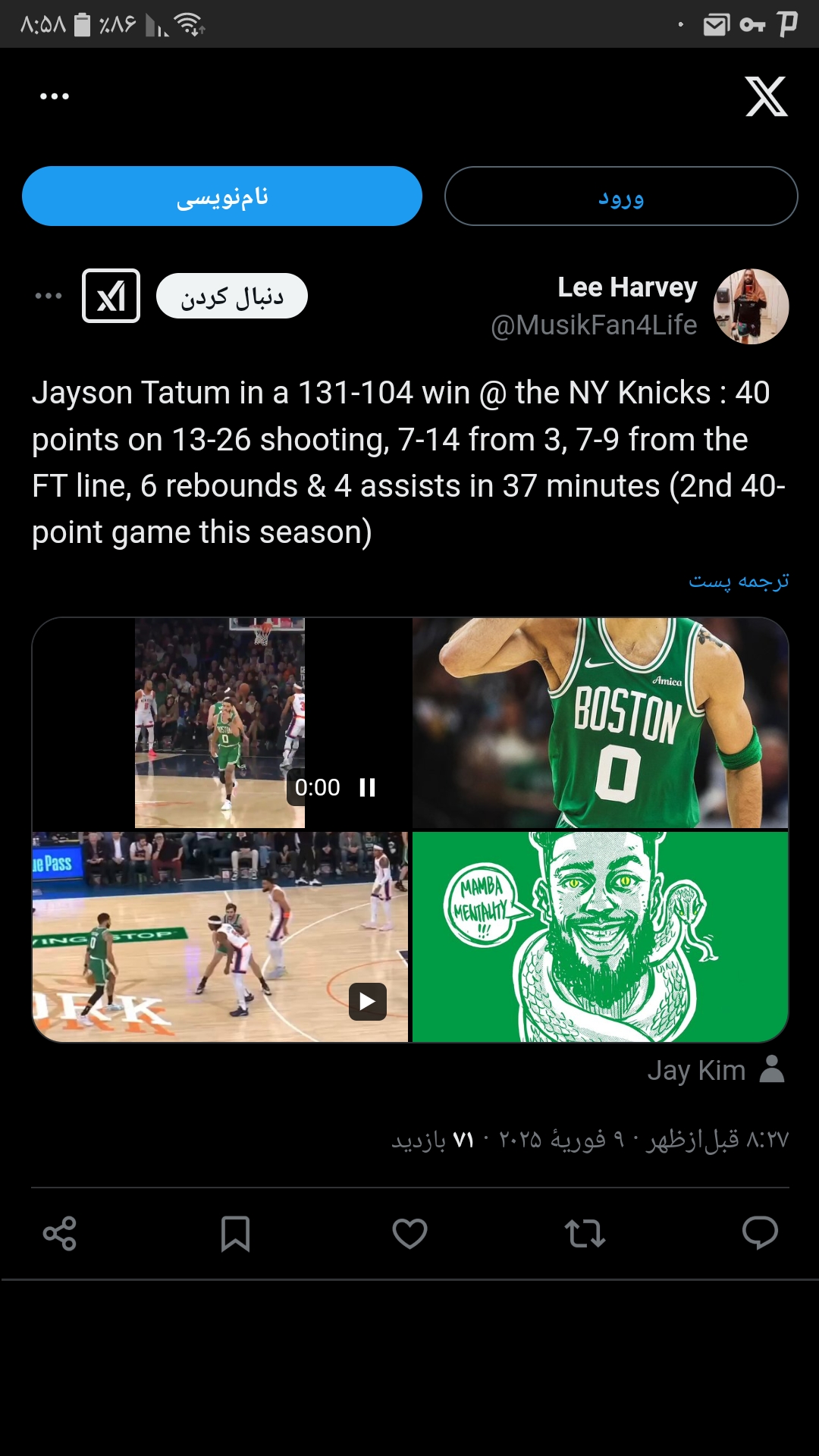
Task: Open the Mamba Mentality green illustration
Action: (601, 937)
